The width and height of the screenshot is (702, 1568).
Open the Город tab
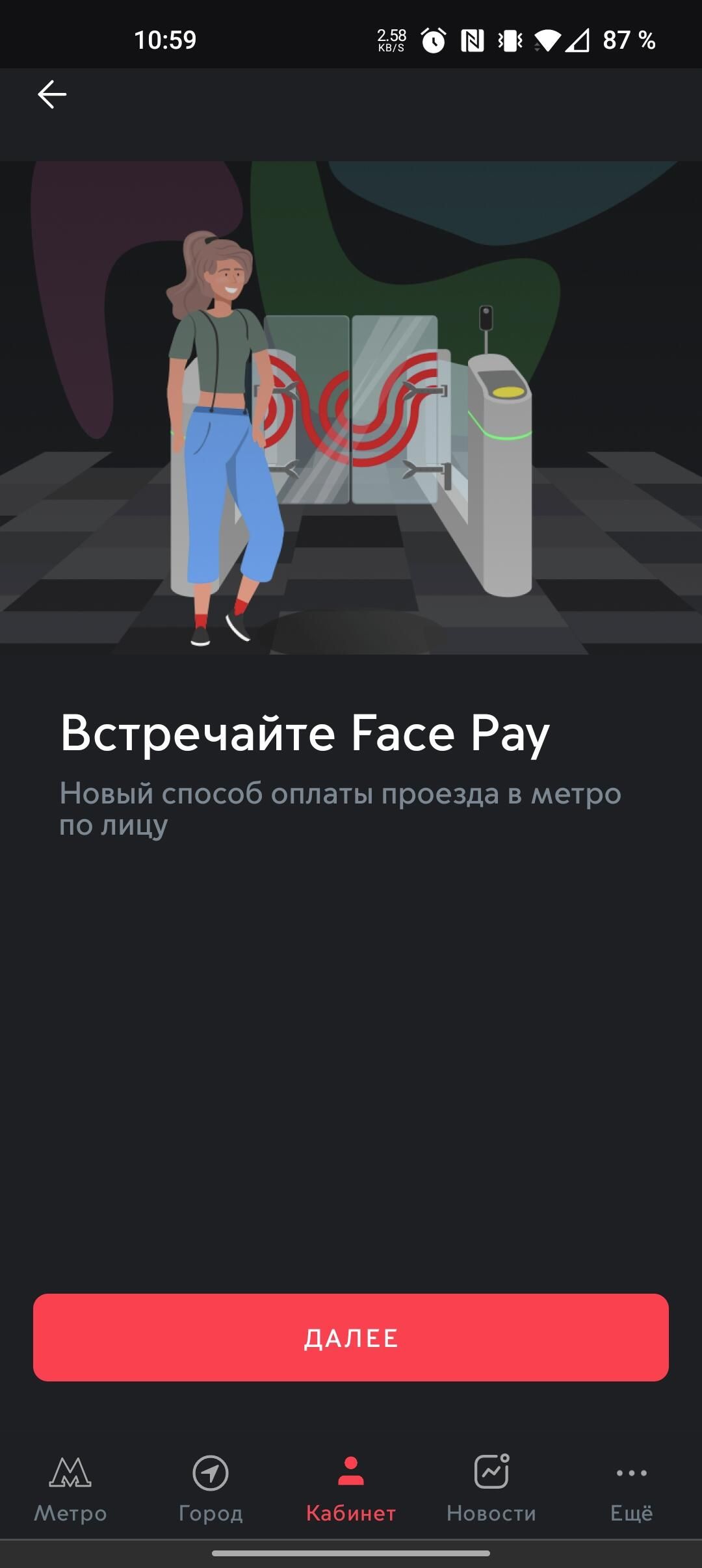point(211,1489)
